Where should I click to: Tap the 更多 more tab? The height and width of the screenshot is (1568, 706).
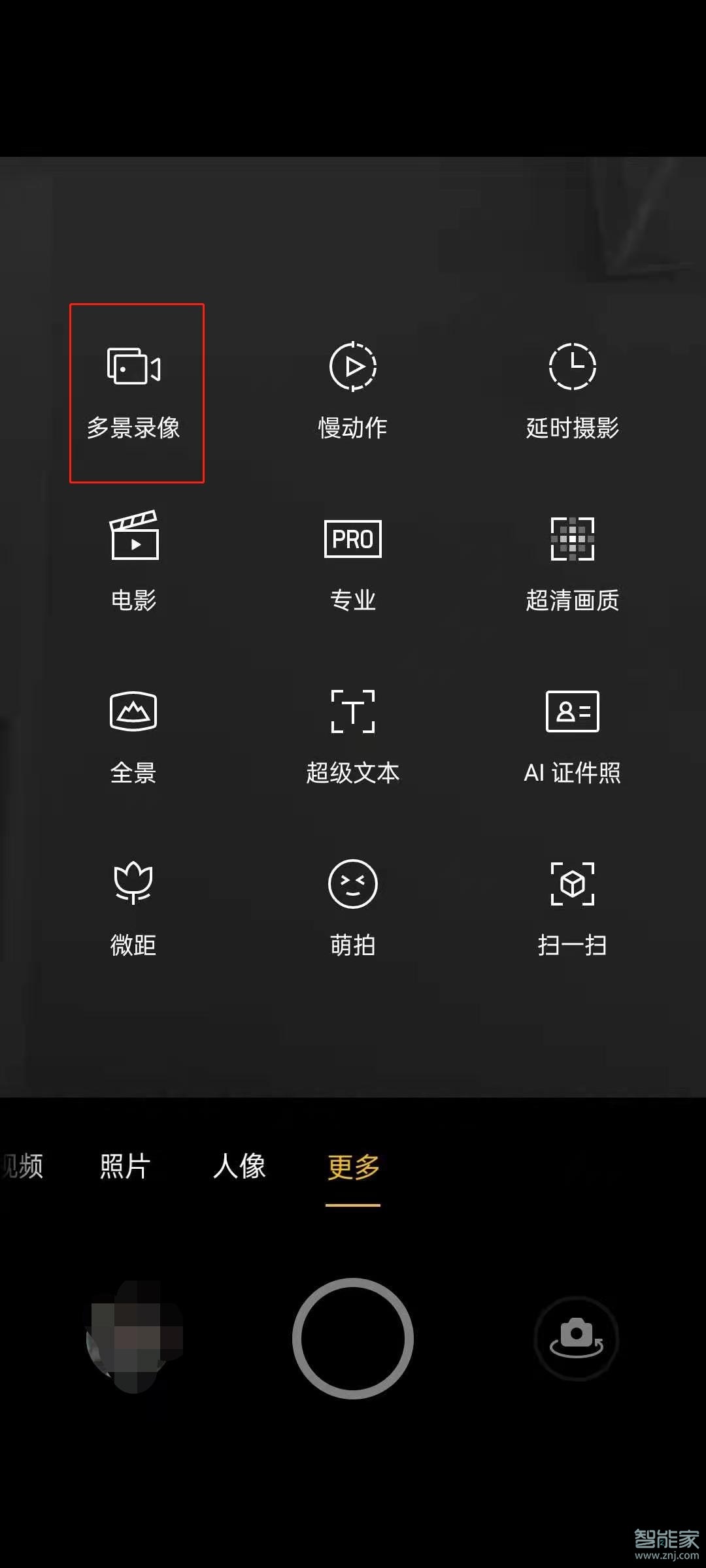click(x=353, y=1168)
